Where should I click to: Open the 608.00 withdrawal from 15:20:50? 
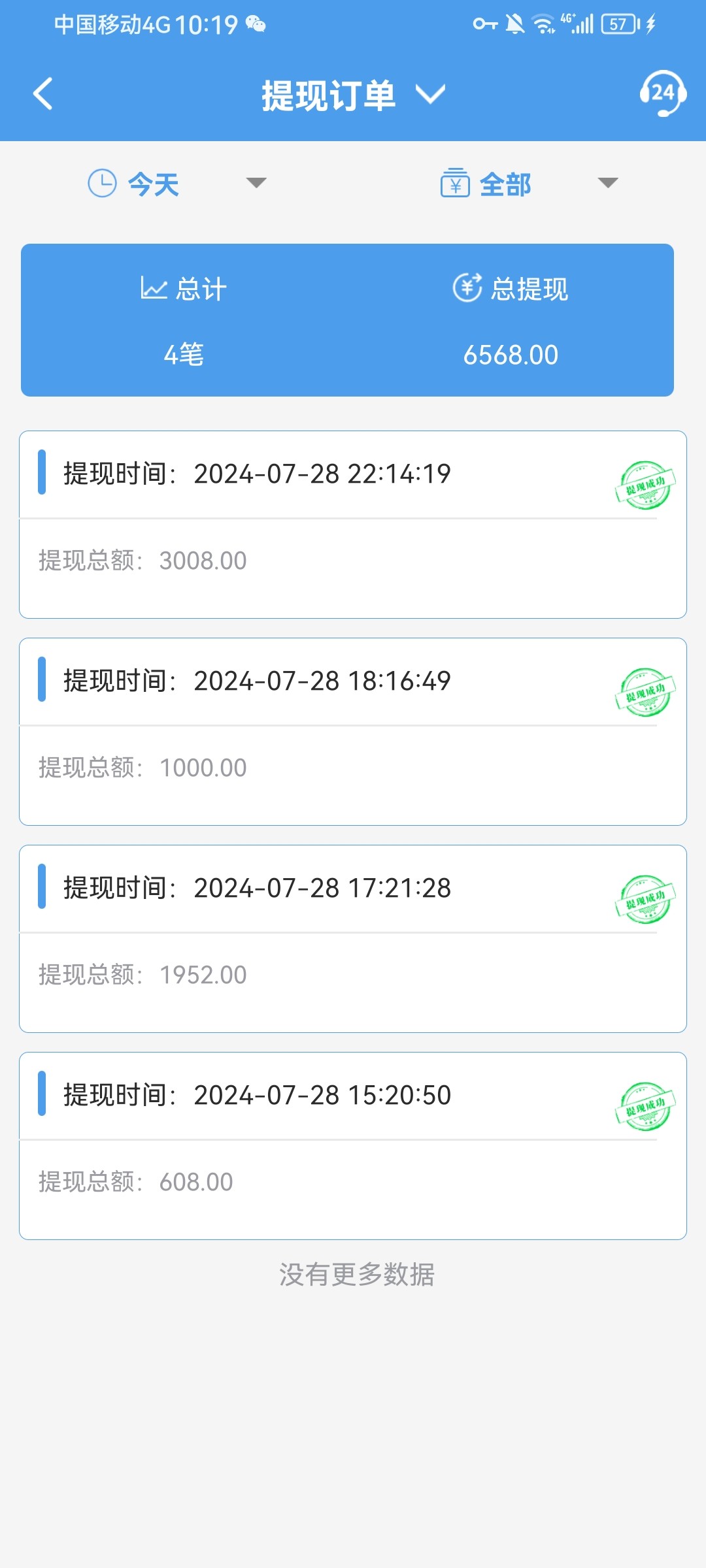353,1145
